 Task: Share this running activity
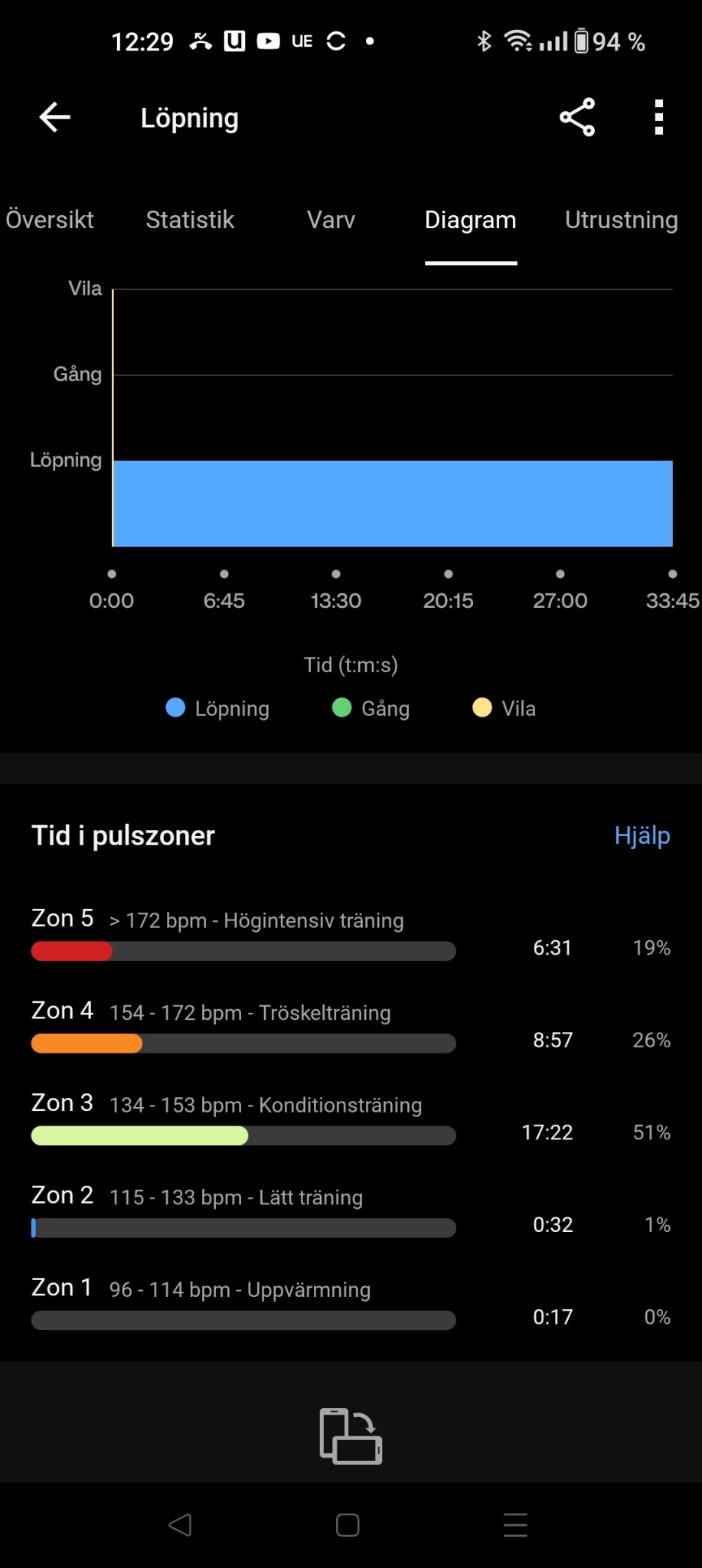click(x=577, y=117)
